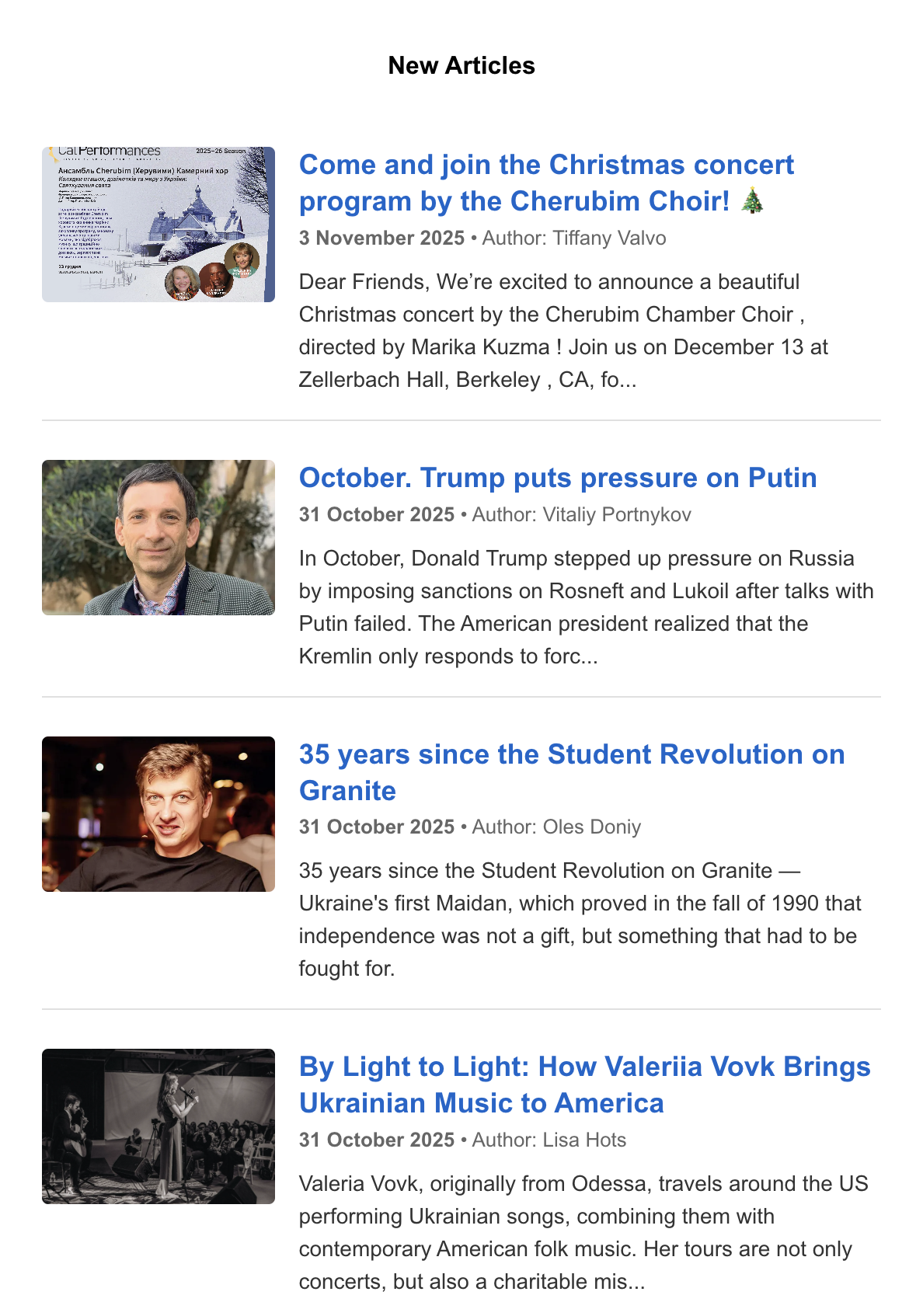This screenshot has height=1316, width=923.
Task: Click date on the Trump pressure article
Action: click(376, 514)
